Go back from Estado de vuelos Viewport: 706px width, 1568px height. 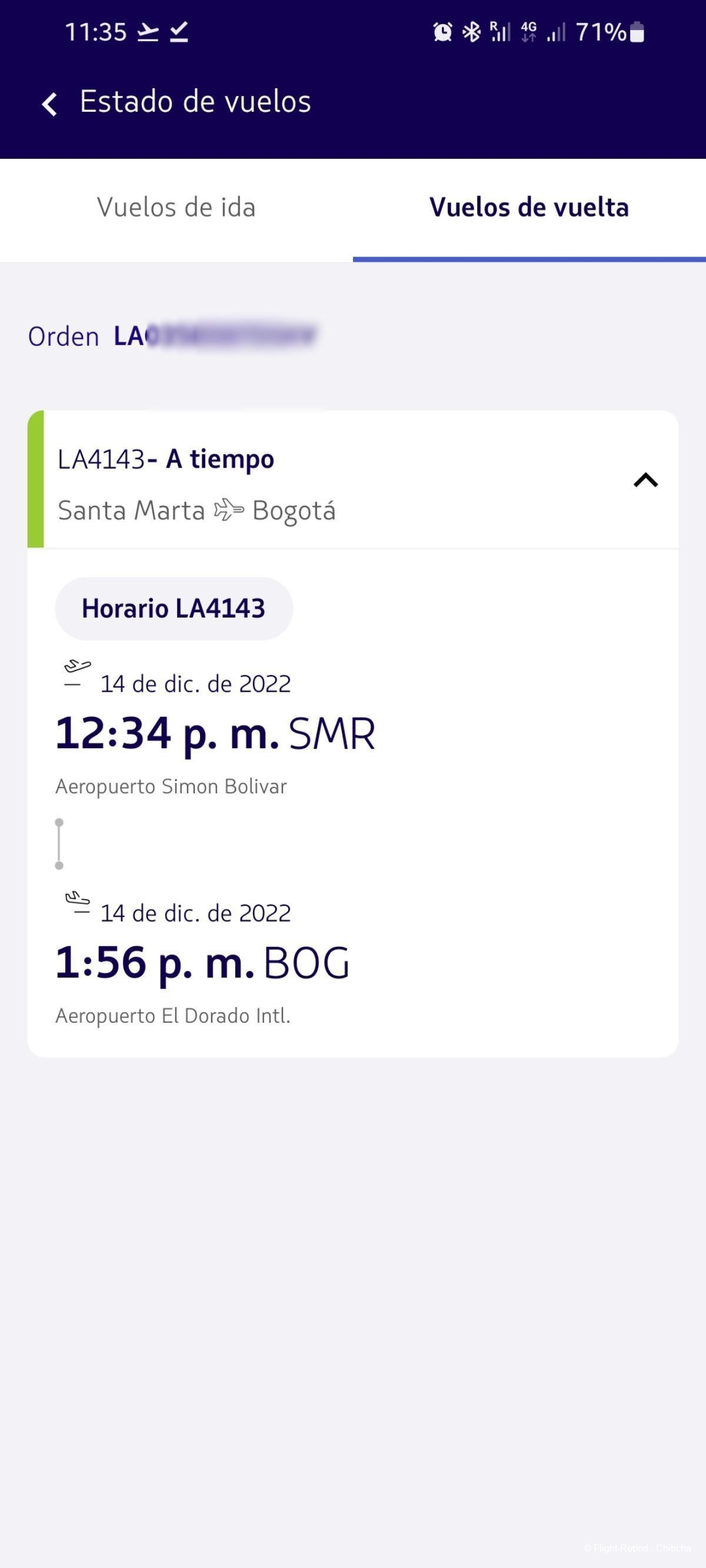(50, 104)
